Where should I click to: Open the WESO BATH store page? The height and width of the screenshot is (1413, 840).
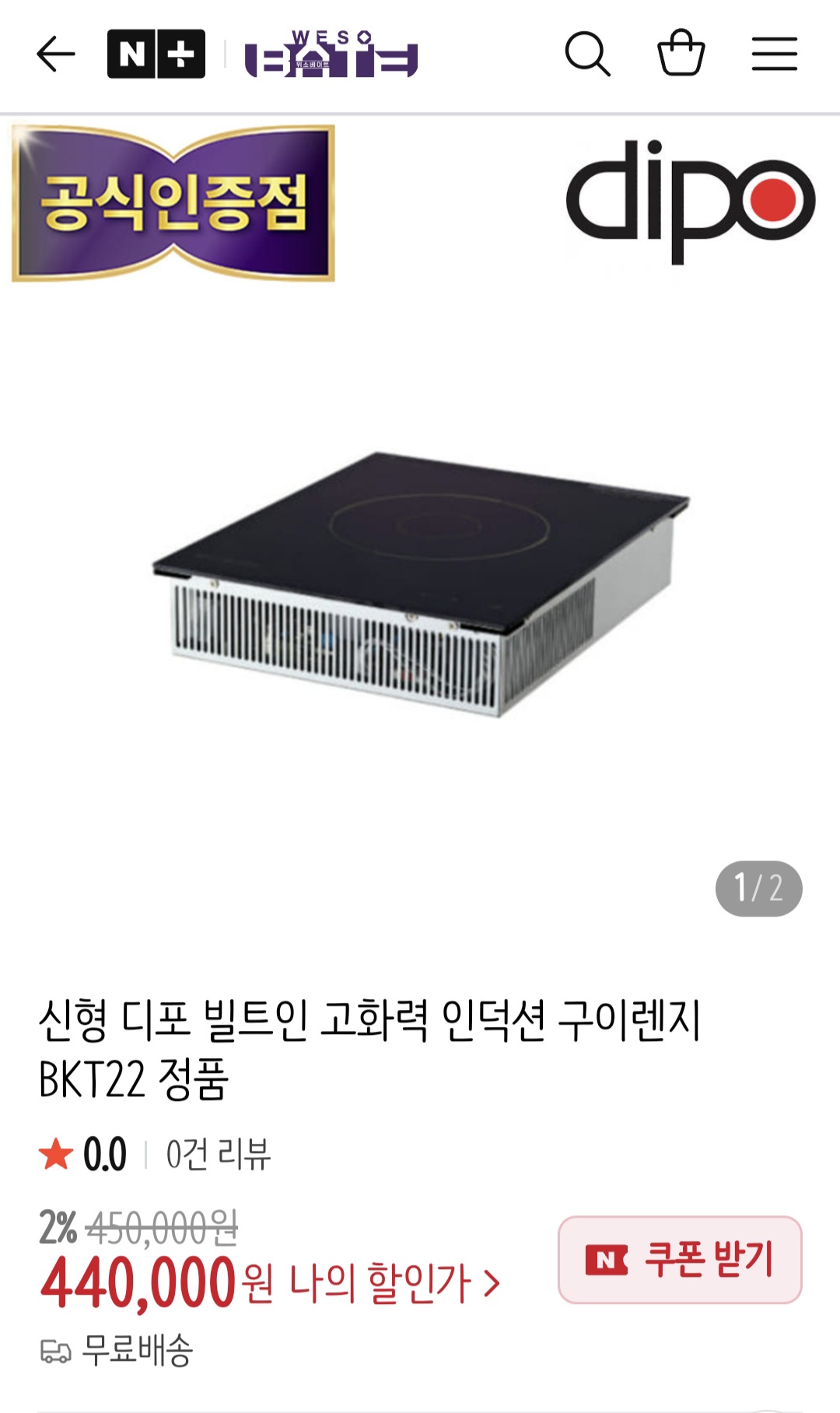pyautogui.click(x=331, y=54)
